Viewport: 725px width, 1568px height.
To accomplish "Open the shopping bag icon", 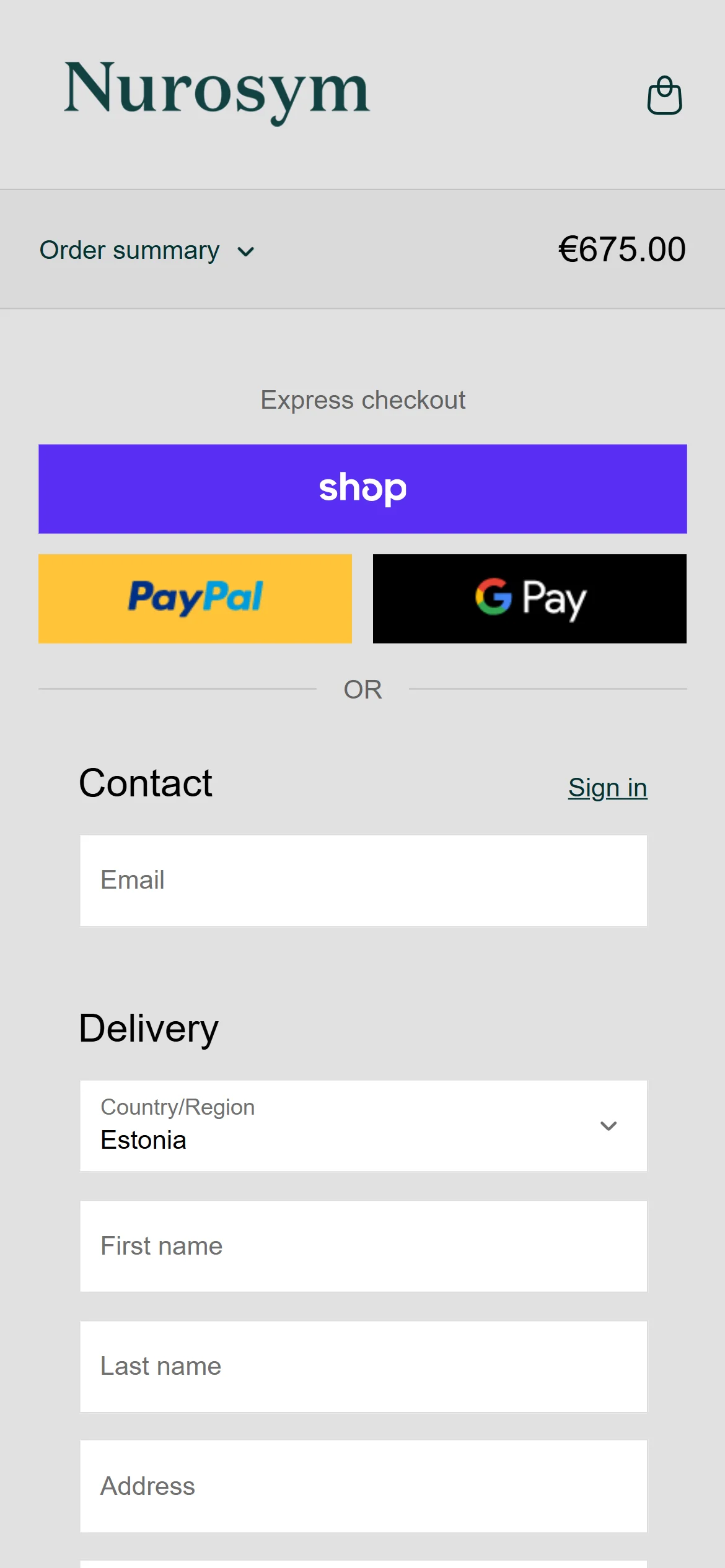I will click(x=664, y=95).
